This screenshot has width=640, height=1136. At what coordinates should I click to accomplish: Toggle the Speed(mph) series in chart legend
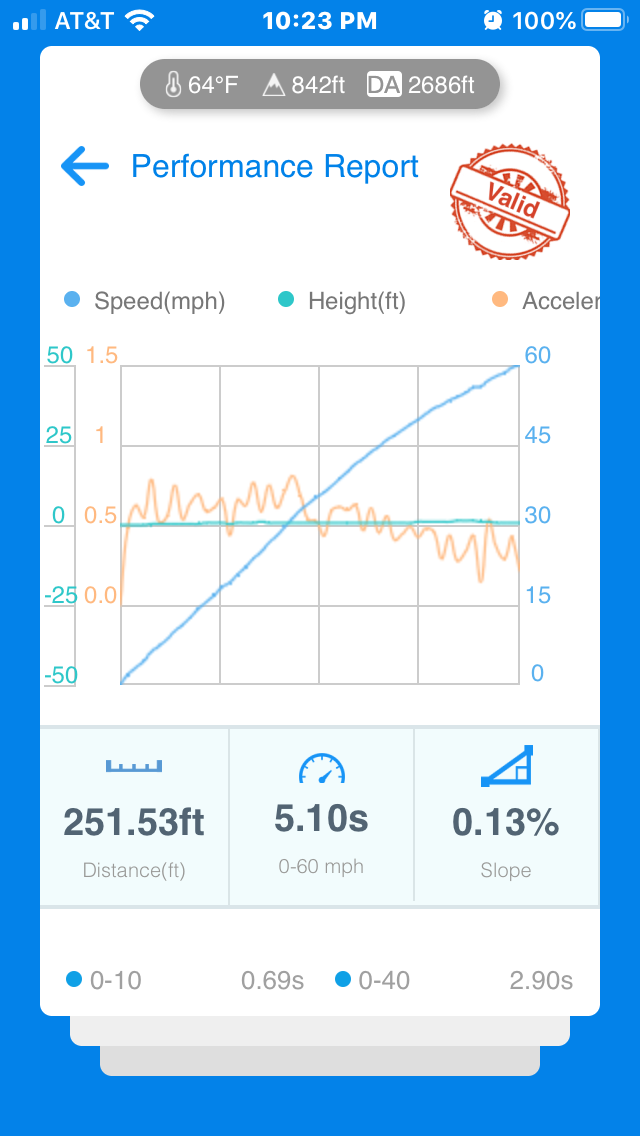pyautogui.click(x=145, y=301)
